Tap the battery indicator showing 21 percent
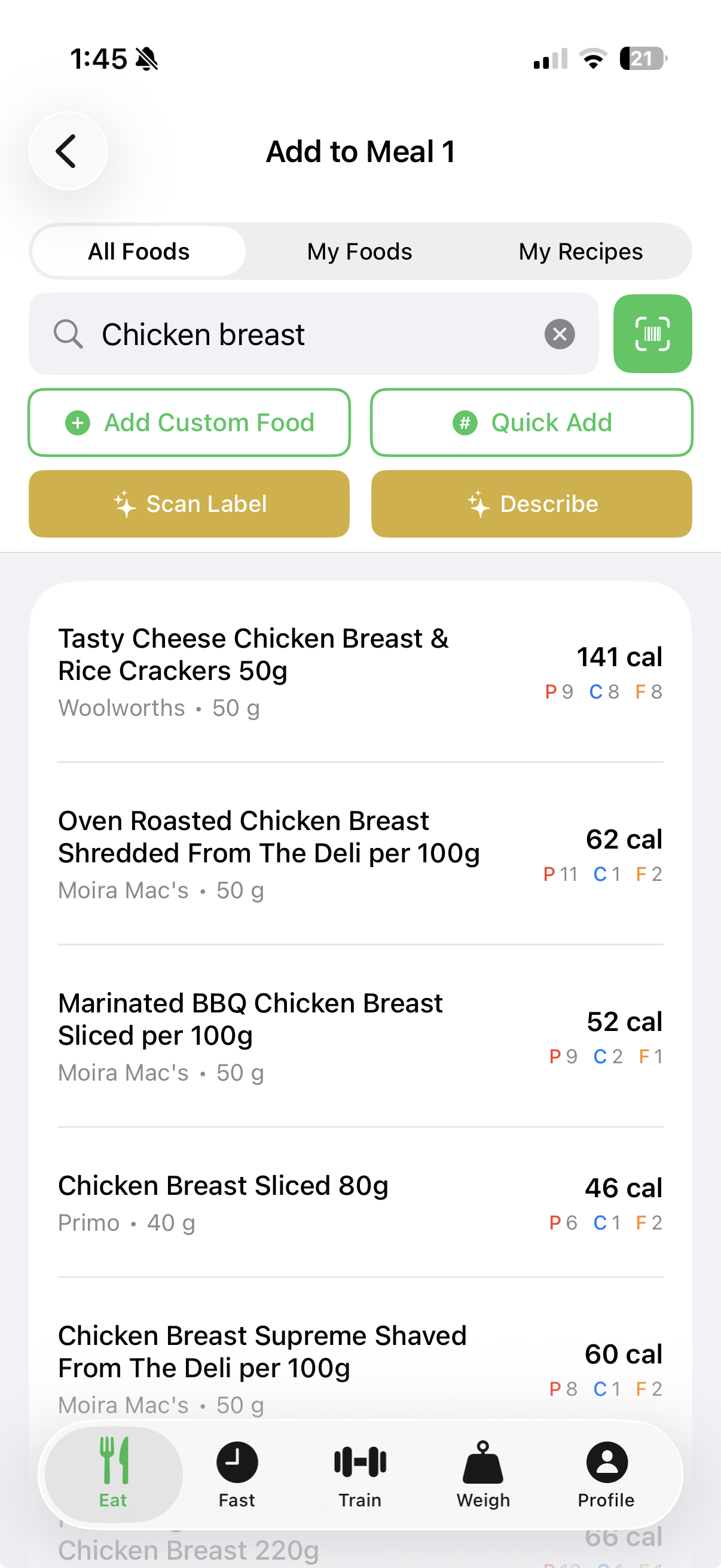Viewport: 721px width, 1568px height. tap(644, 58)
